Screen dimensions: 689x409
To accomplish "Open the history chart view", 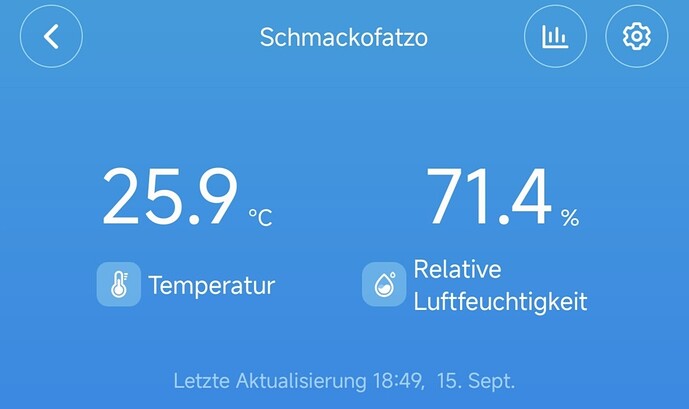I will click(555, 37).
